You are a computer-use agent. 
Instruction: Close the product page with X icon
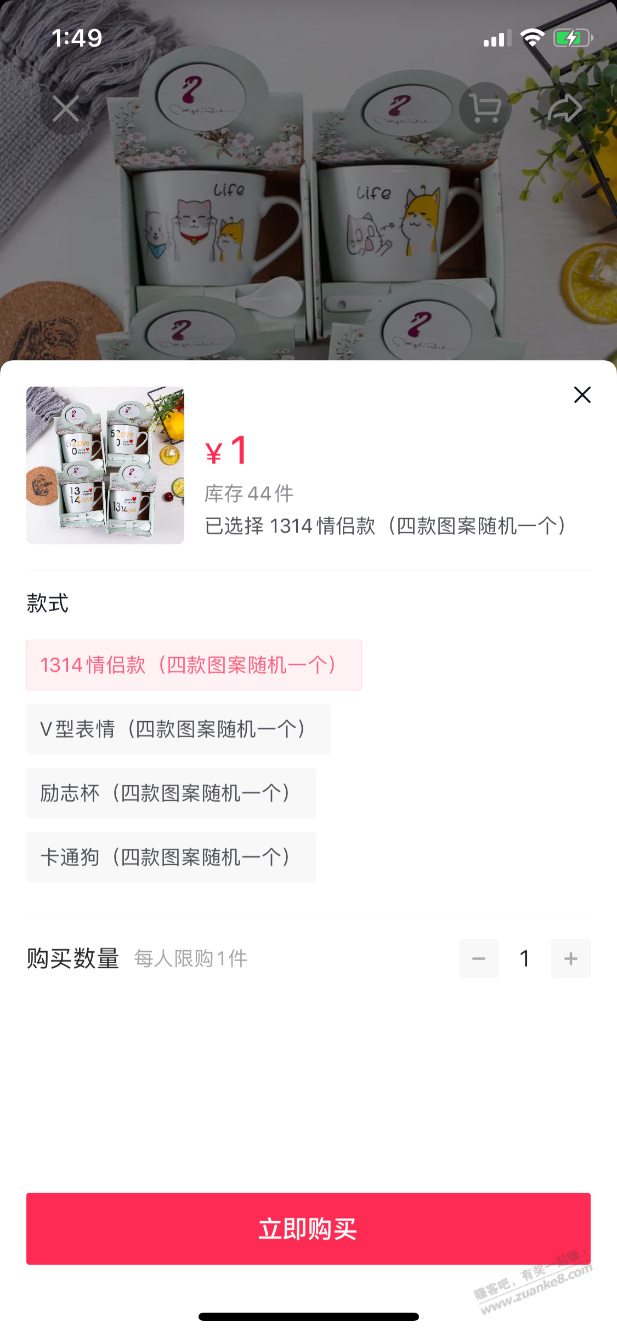pos(66,108)
